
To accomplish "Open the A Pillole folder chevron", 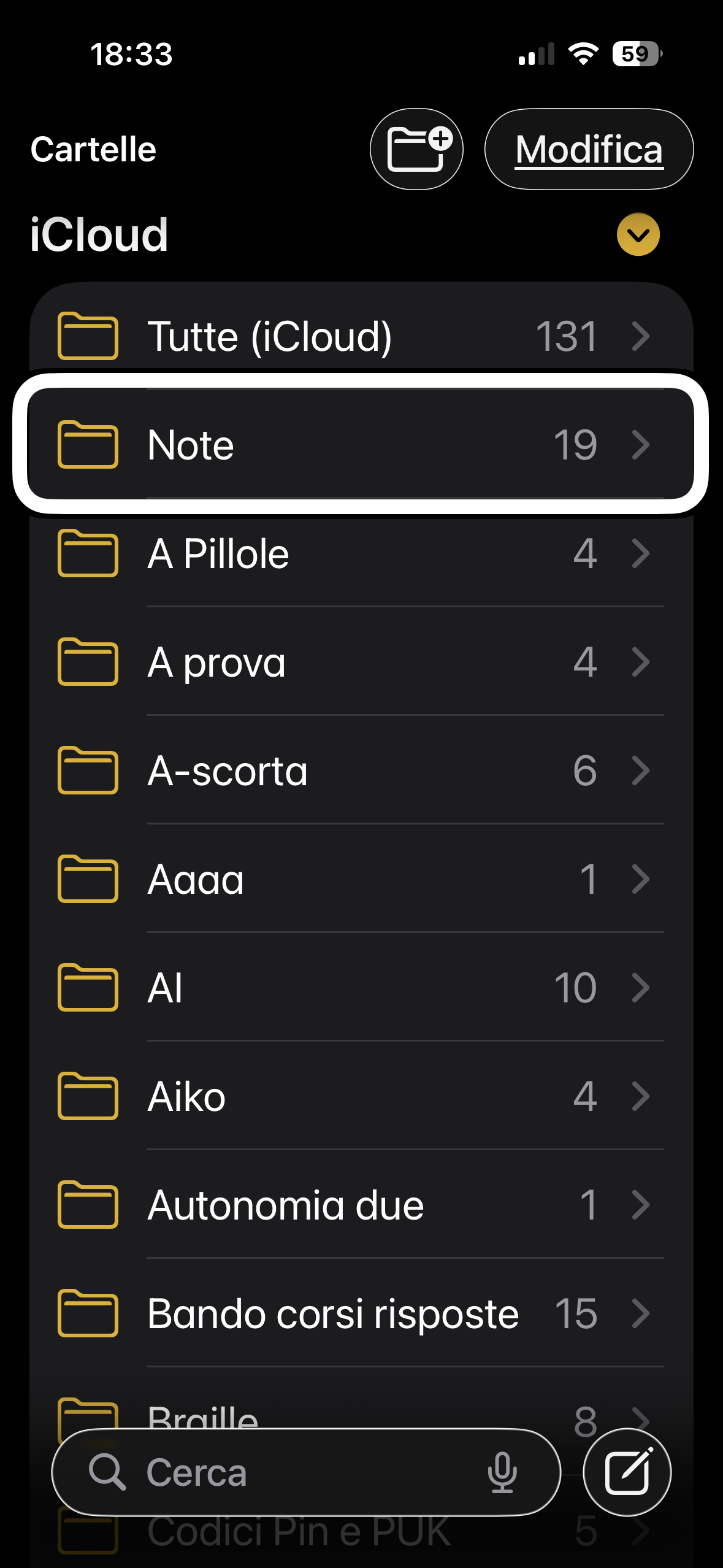I will click(641, 554).
